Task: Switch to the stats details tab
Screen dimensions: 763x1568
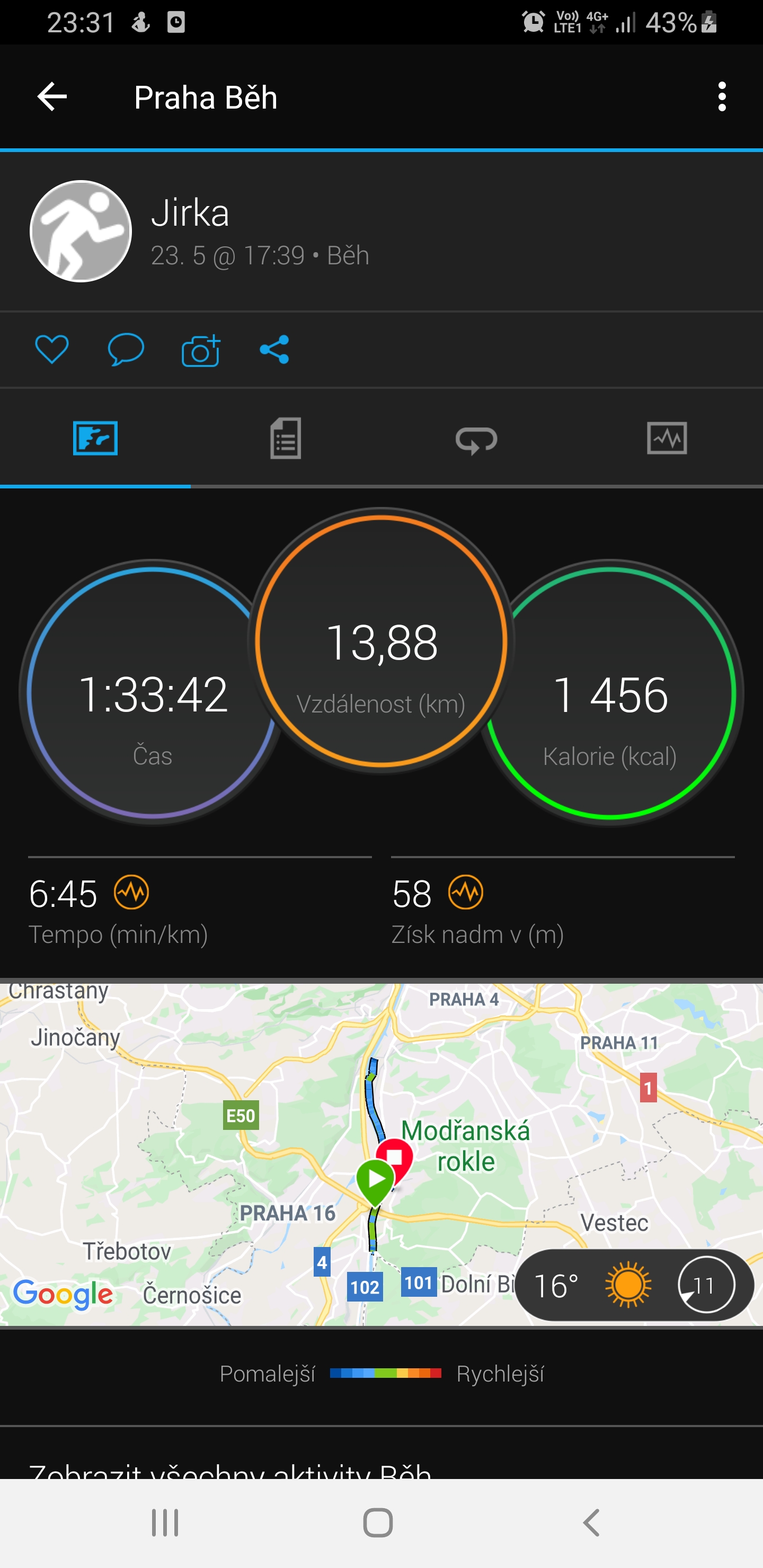Action: pos(286,438)
